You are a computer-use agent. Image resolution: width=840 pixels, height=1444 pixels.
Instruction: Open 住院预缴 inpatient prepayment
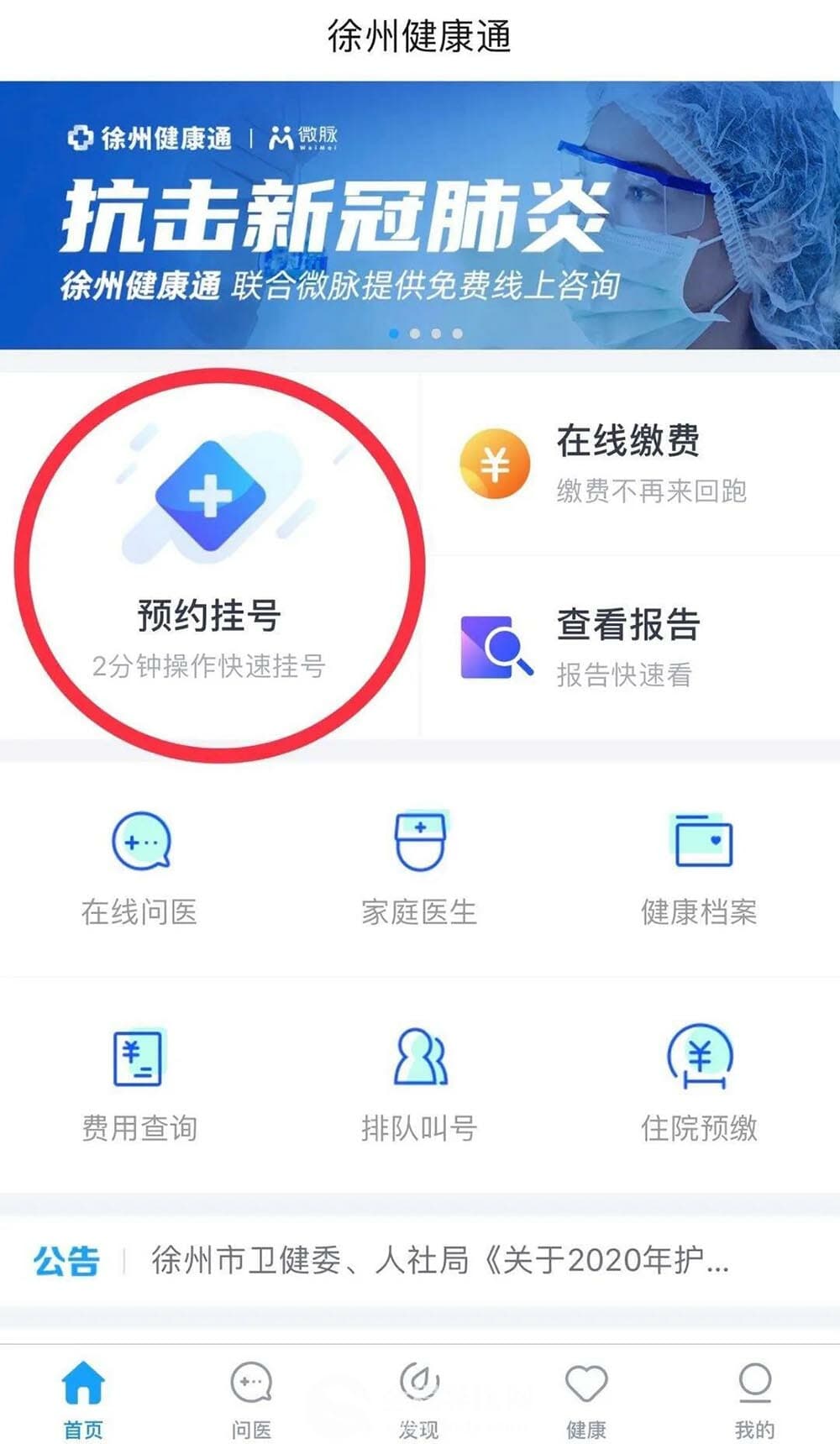point(699,1085)
